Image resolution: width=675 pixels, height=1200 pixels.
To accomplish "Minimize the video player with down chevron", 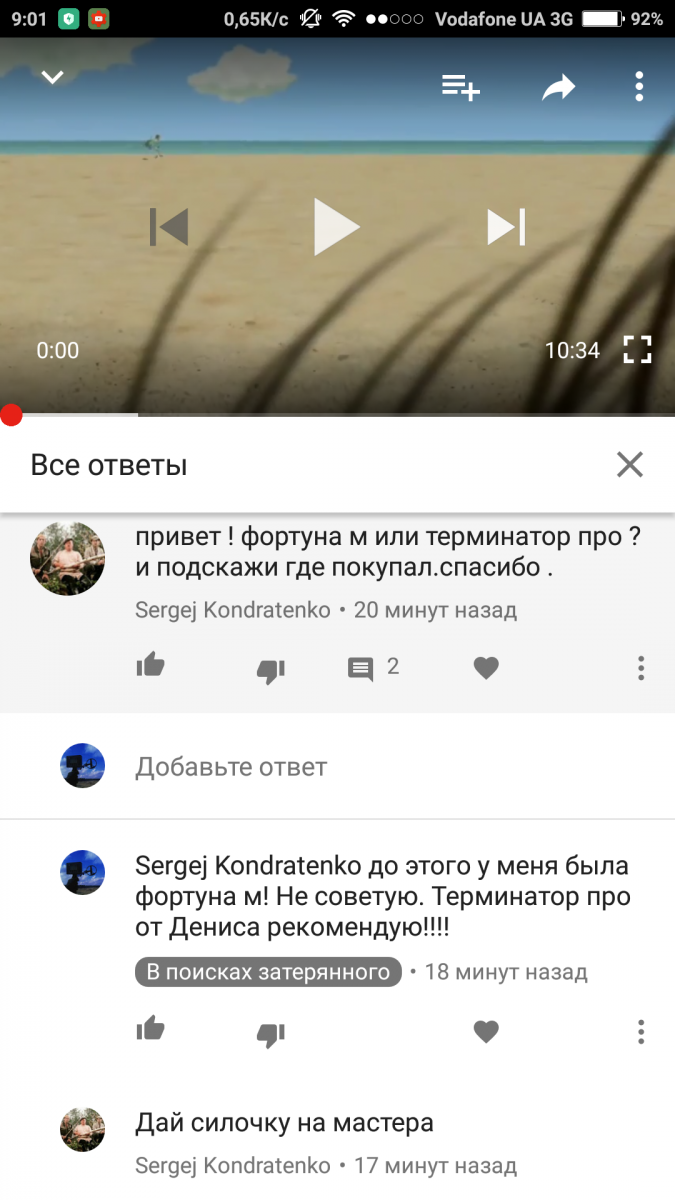I will coord(52,78).
